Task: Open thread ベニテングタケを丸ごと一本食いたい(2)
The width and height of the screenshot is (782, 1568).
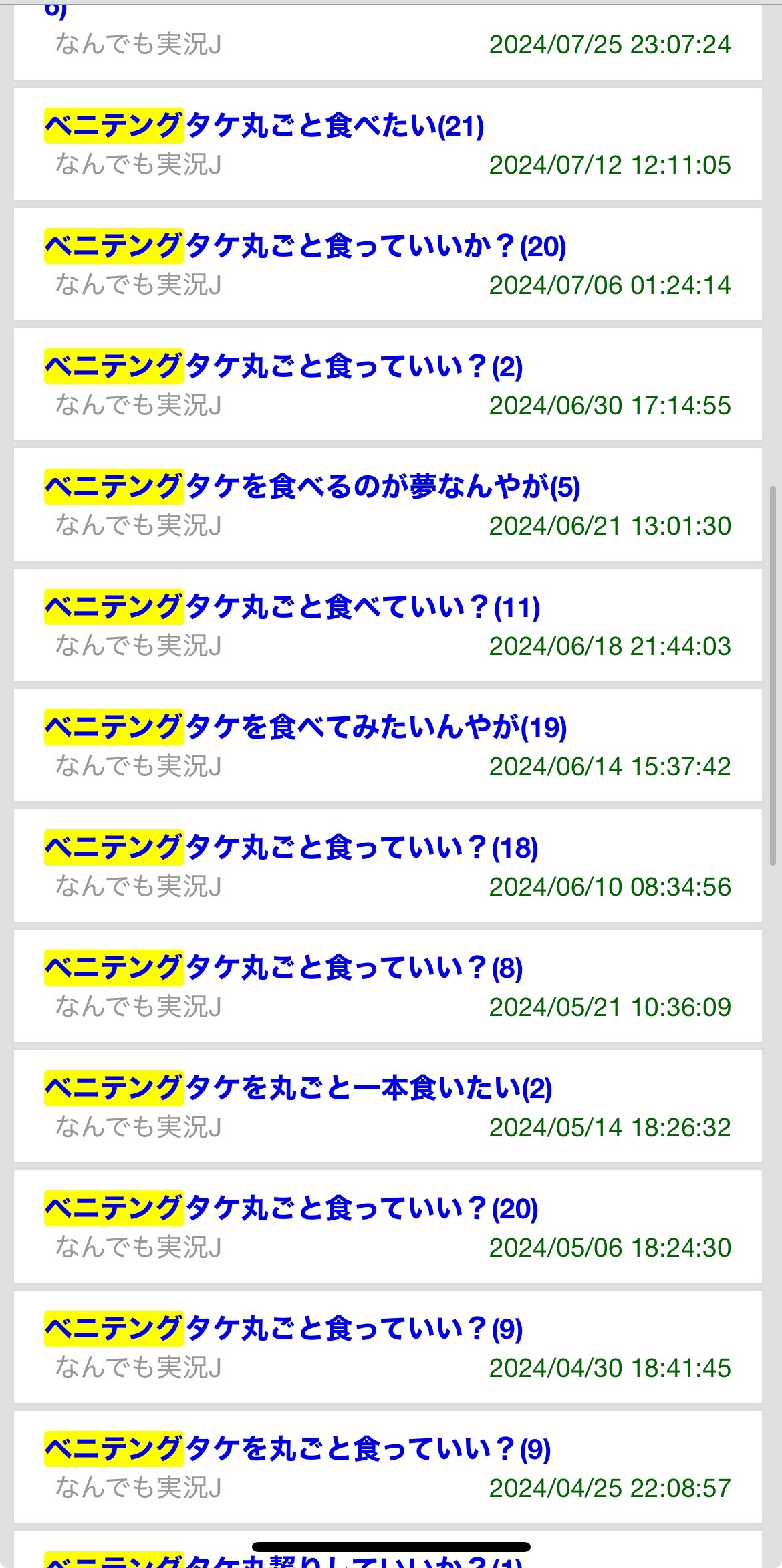Action: (298, 1088)
